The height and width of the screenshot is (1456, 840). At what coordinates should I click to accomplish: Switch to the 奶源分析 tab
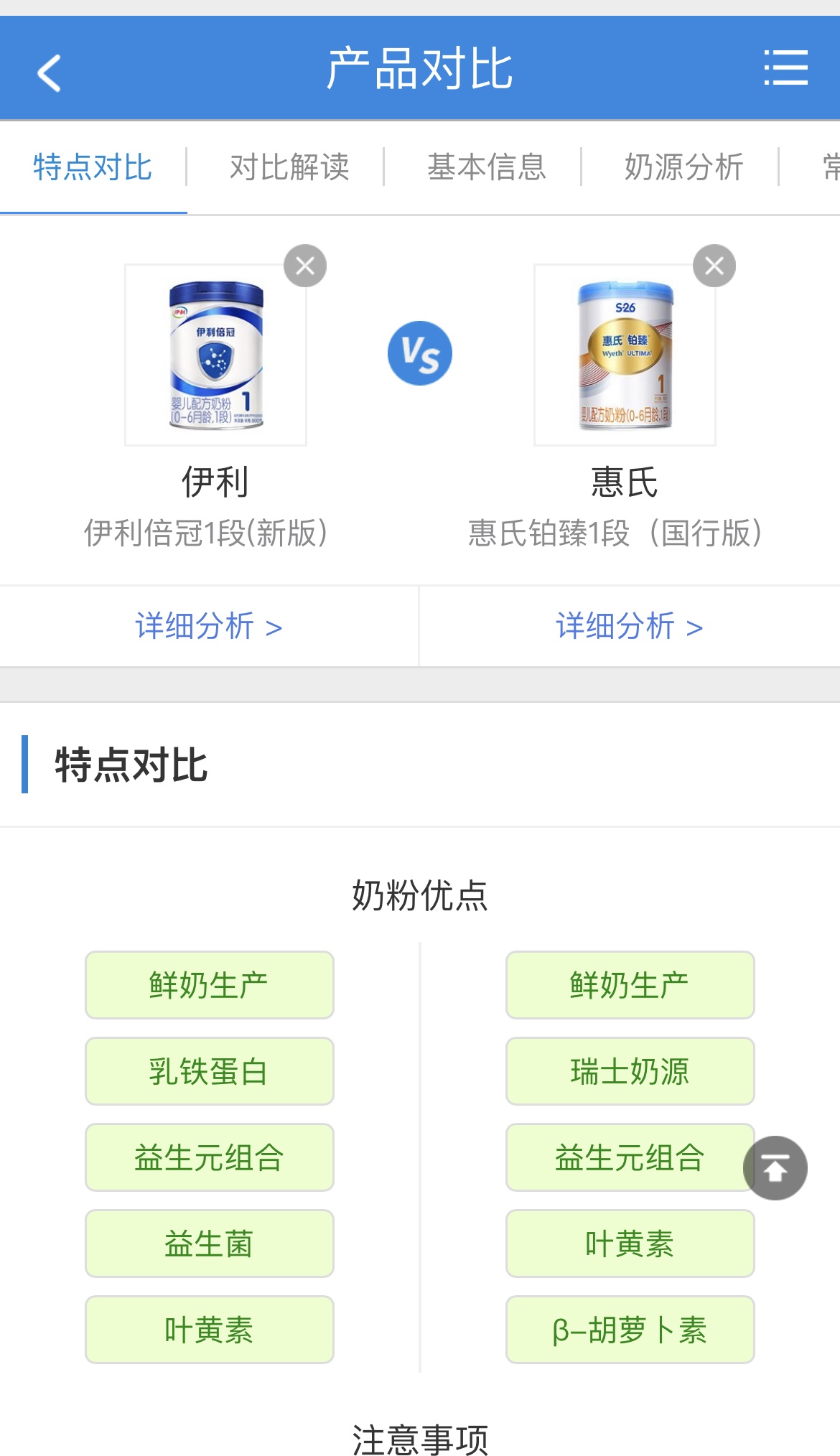[x=683, y=167]
